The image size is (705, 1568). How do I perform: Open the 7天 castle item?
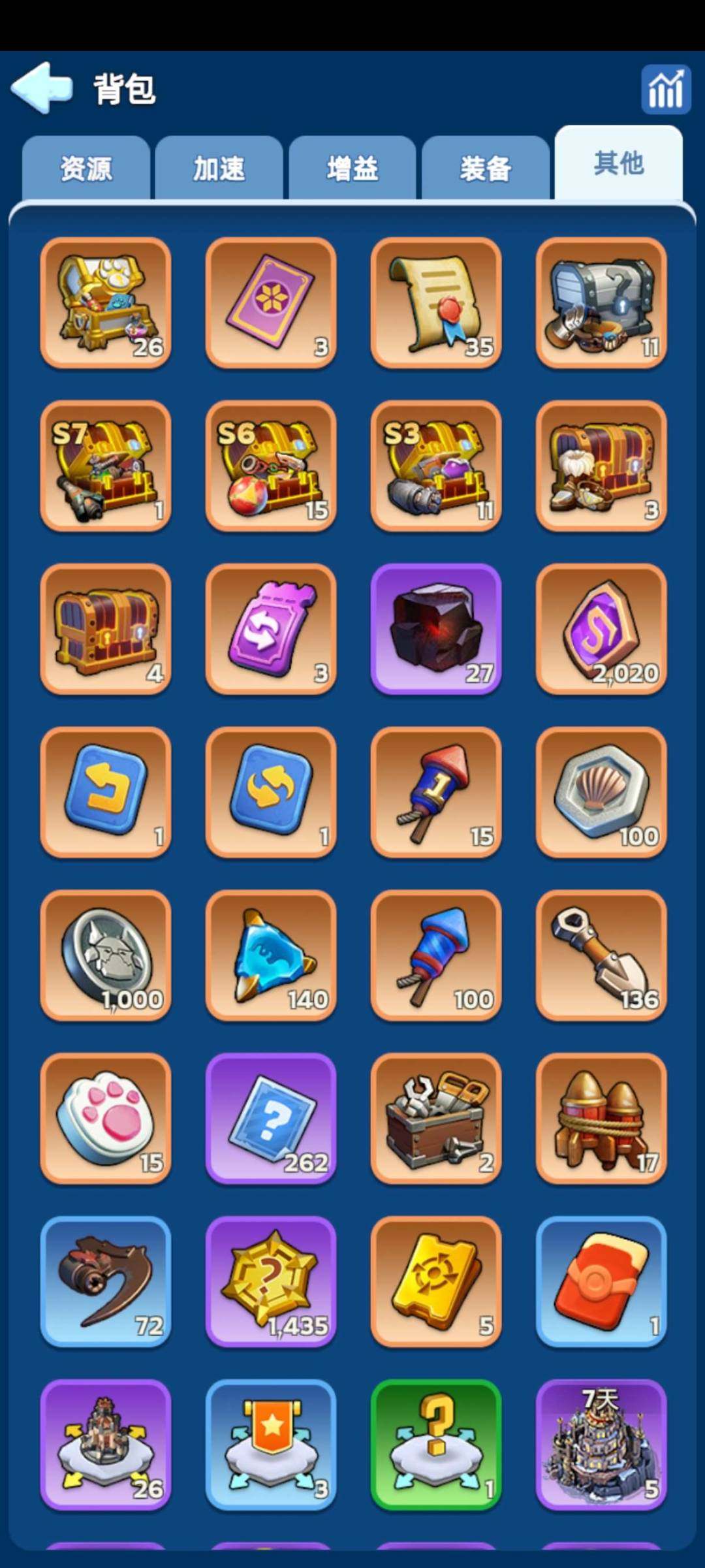(601, 1445)
